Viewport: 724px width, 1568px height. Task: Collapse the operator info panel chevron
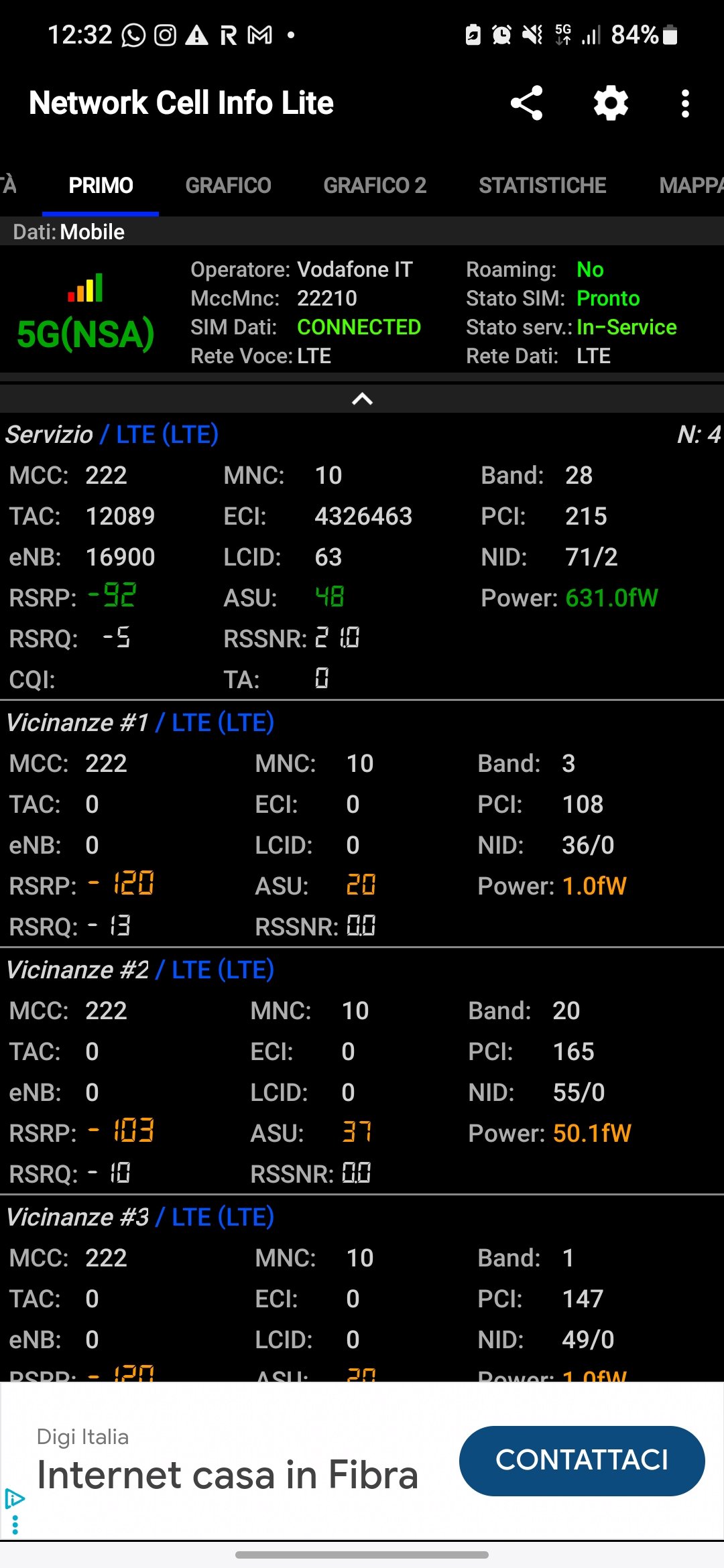click(362, 399)
